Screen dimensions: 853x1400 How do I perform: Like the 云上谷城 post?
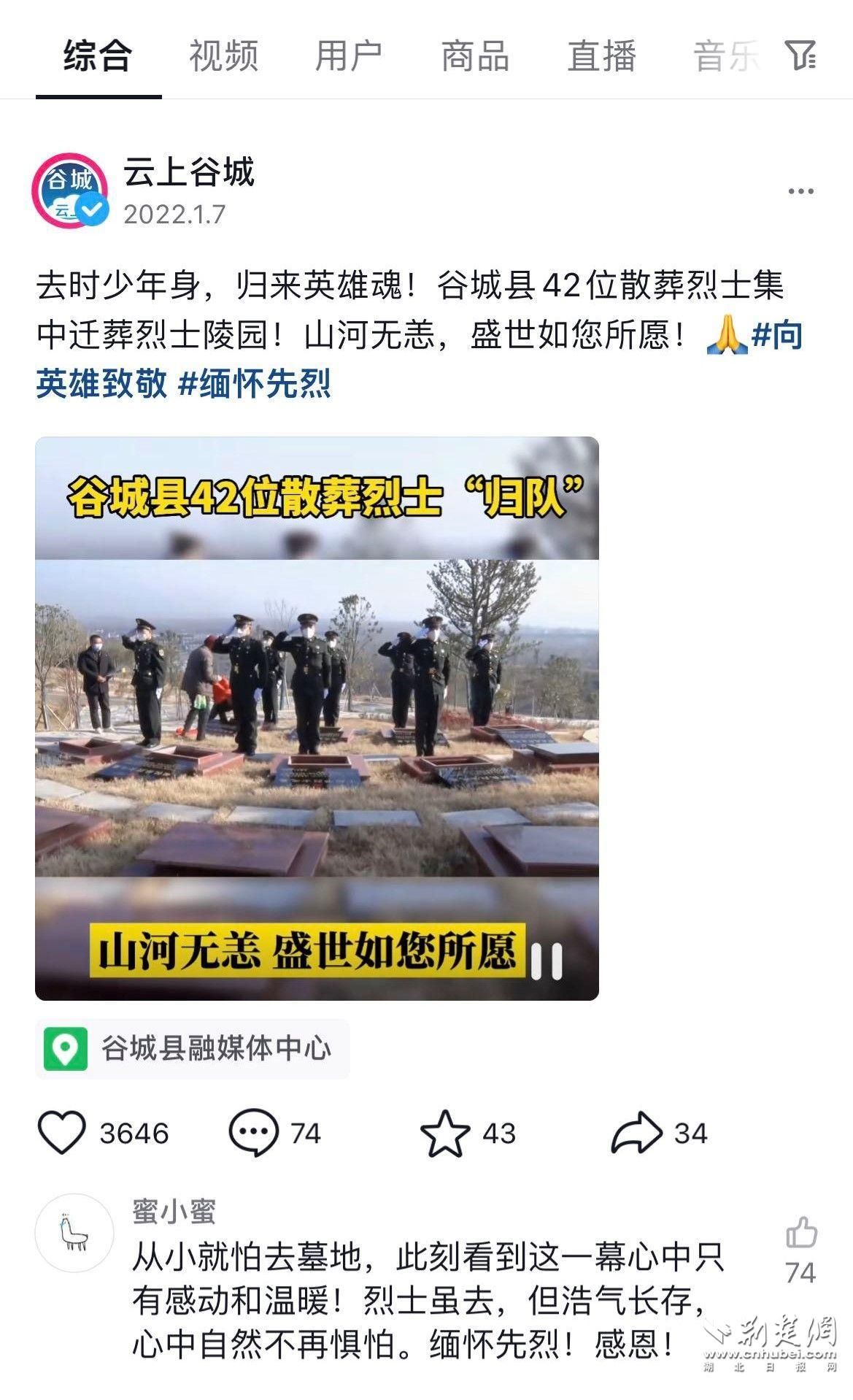pyautogui.click(x=62, y=1133)
